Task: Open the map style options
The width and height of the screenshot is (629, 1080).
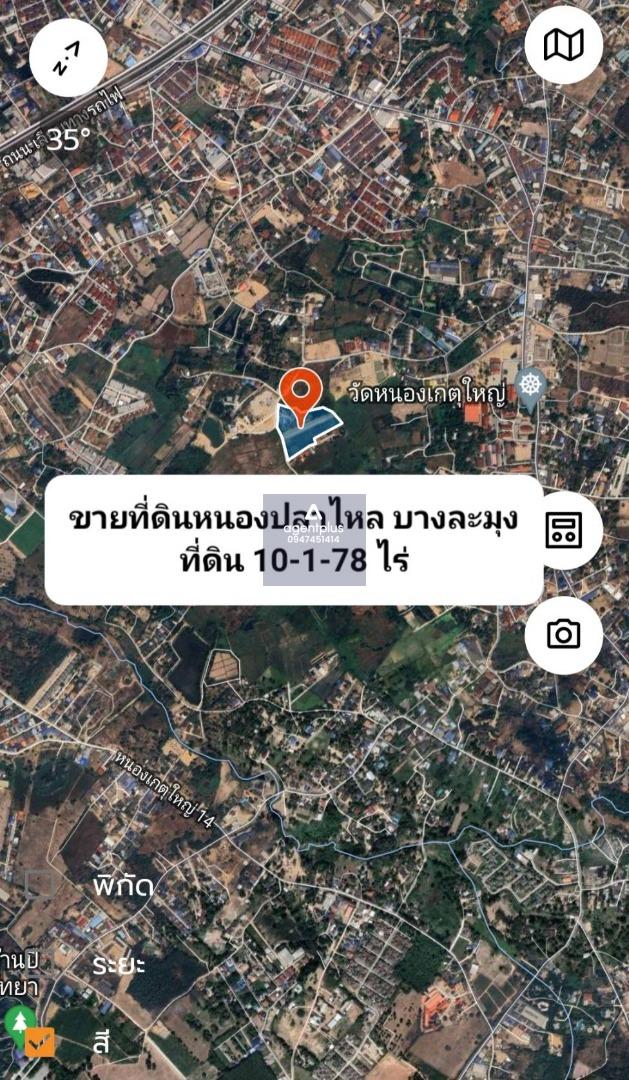Action: pos(563,45)
